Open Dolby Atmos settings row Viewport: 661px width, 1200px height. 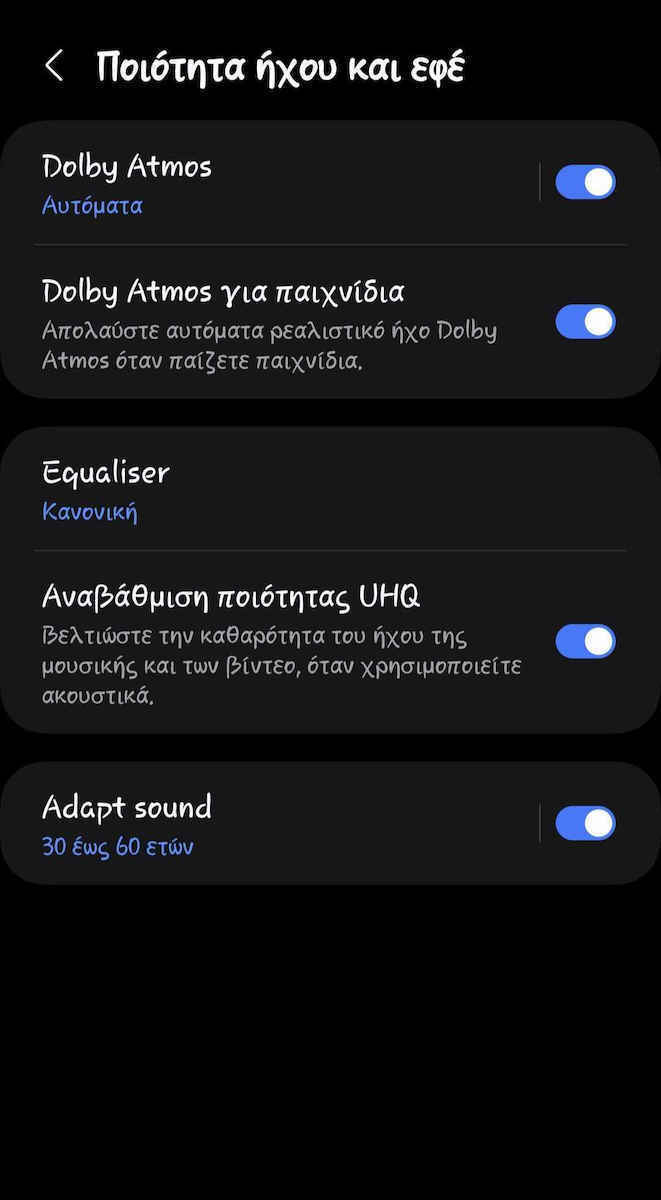270,183
